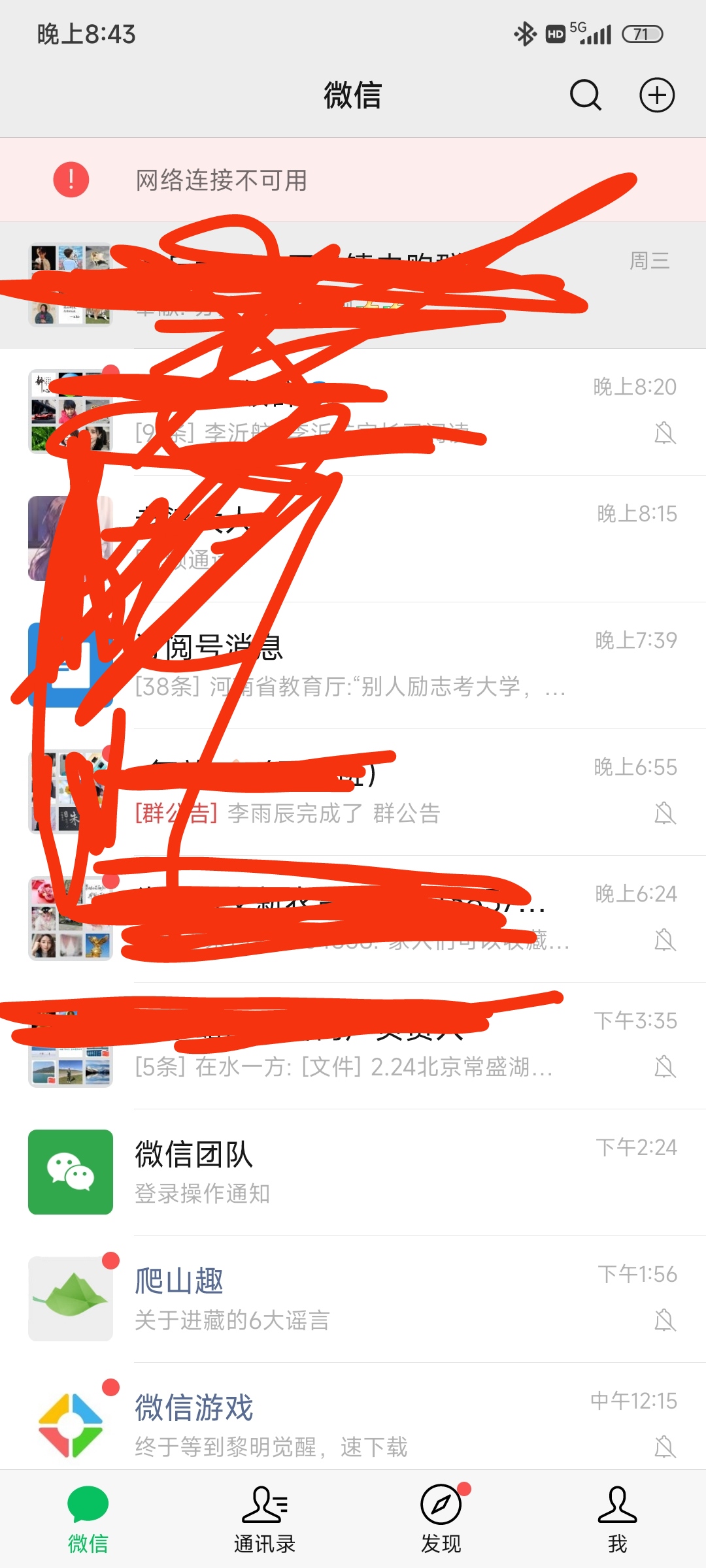This screenshot has width=706, height=1568.
Task: Open the 网络连接不可用 network warning banner
Action: click(x=353, y=180)
